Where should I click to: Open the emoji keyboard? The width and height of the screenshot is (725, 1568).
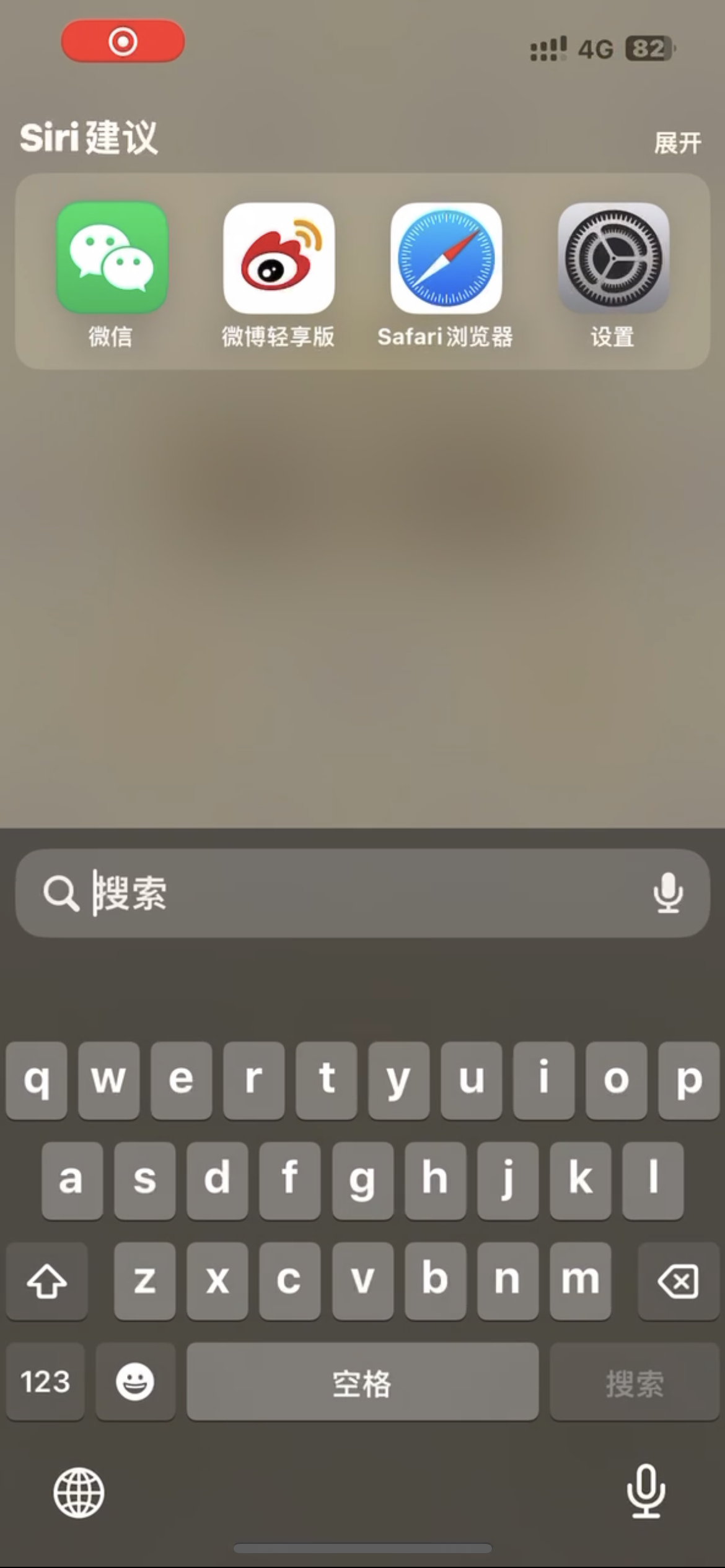tap(135, 1382)
